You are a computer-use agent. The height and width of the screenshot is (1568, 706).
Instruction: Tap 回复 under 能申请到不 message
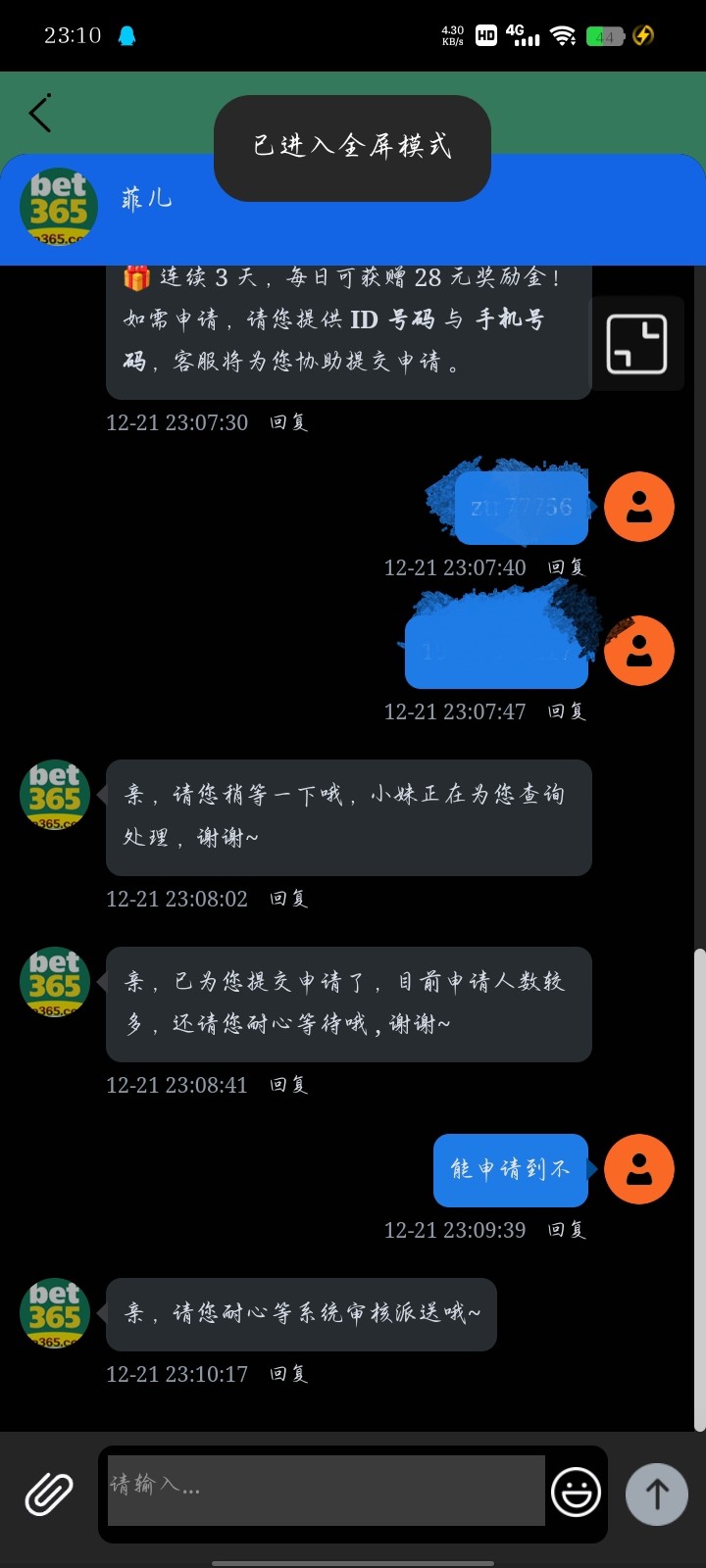[x=567, y=1230]
